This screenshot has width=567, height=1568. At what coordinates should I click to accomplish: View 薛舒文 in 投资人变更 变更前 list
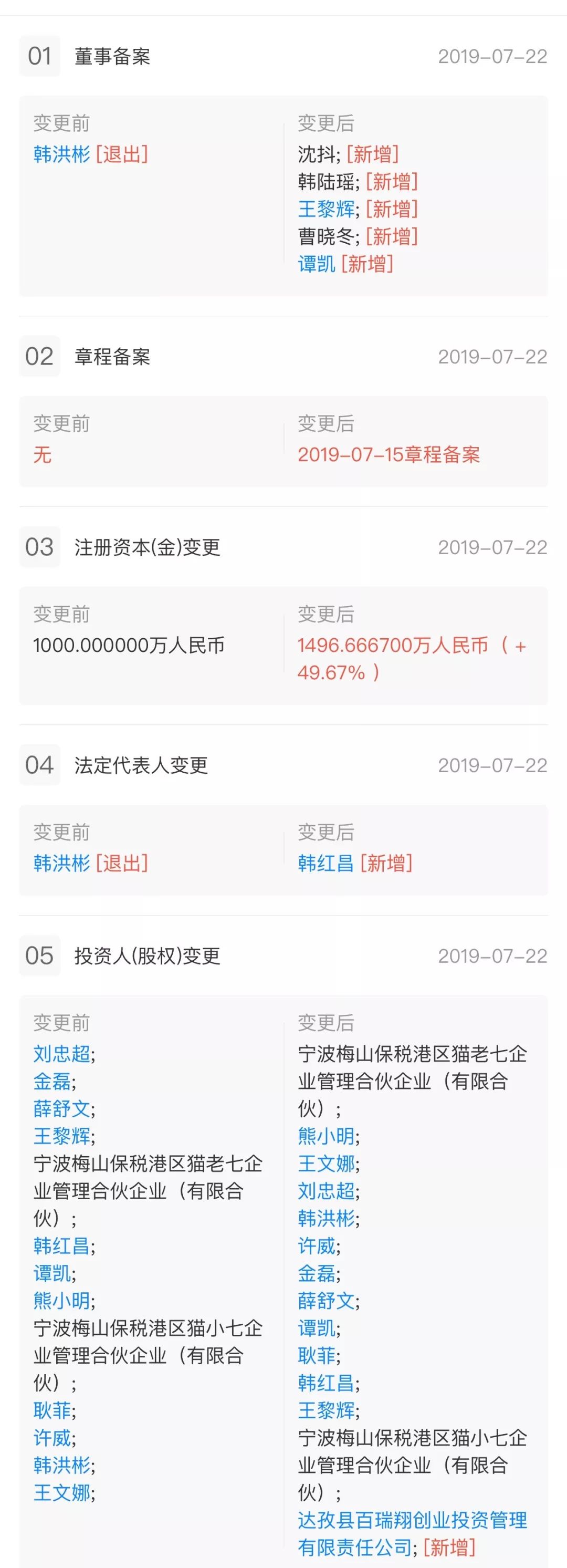pyautogui.click(x=61, y=1109)
